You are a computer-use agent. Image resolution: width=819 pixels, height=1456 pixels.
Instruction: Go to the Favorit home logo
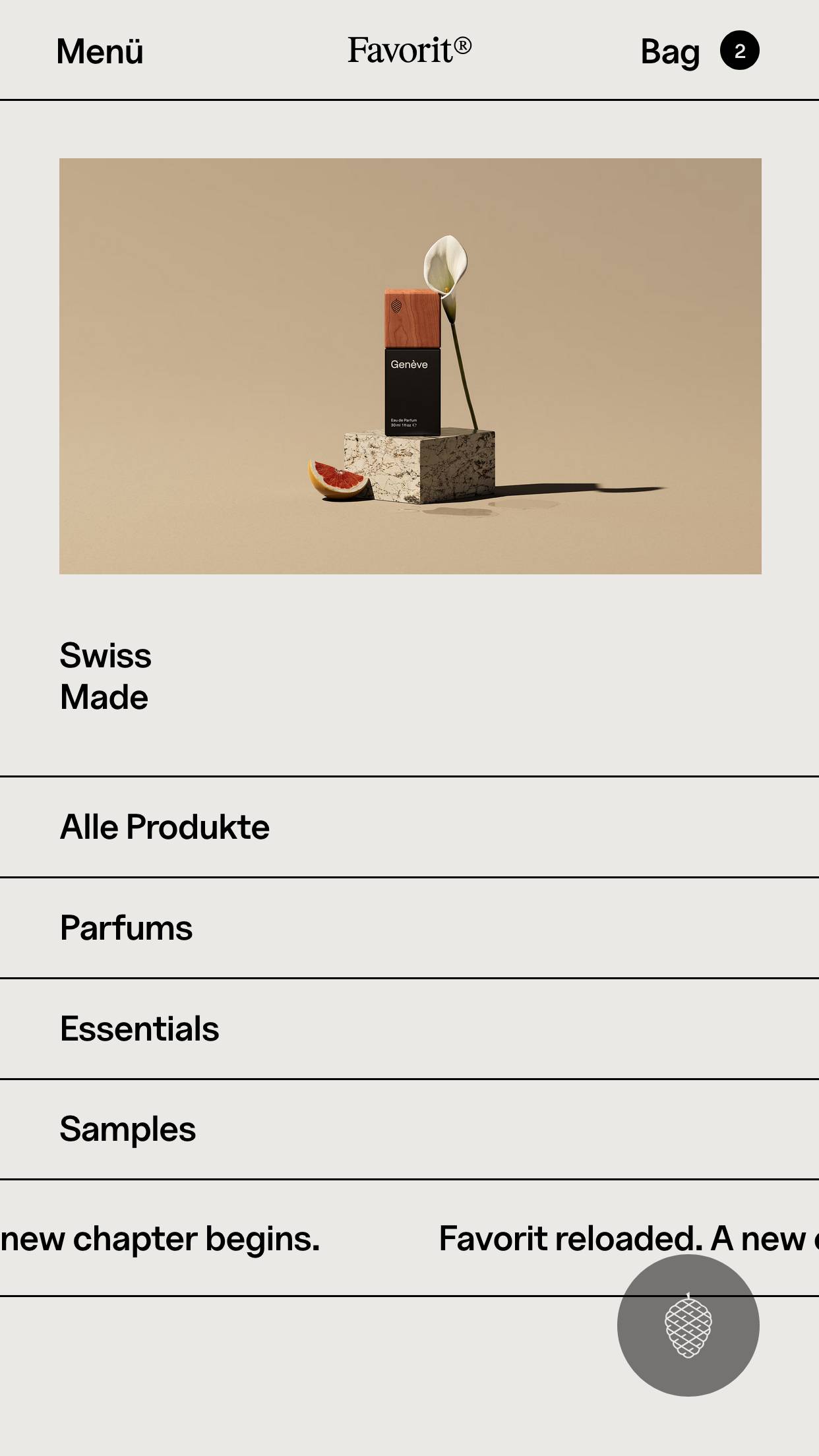[409, 50]
